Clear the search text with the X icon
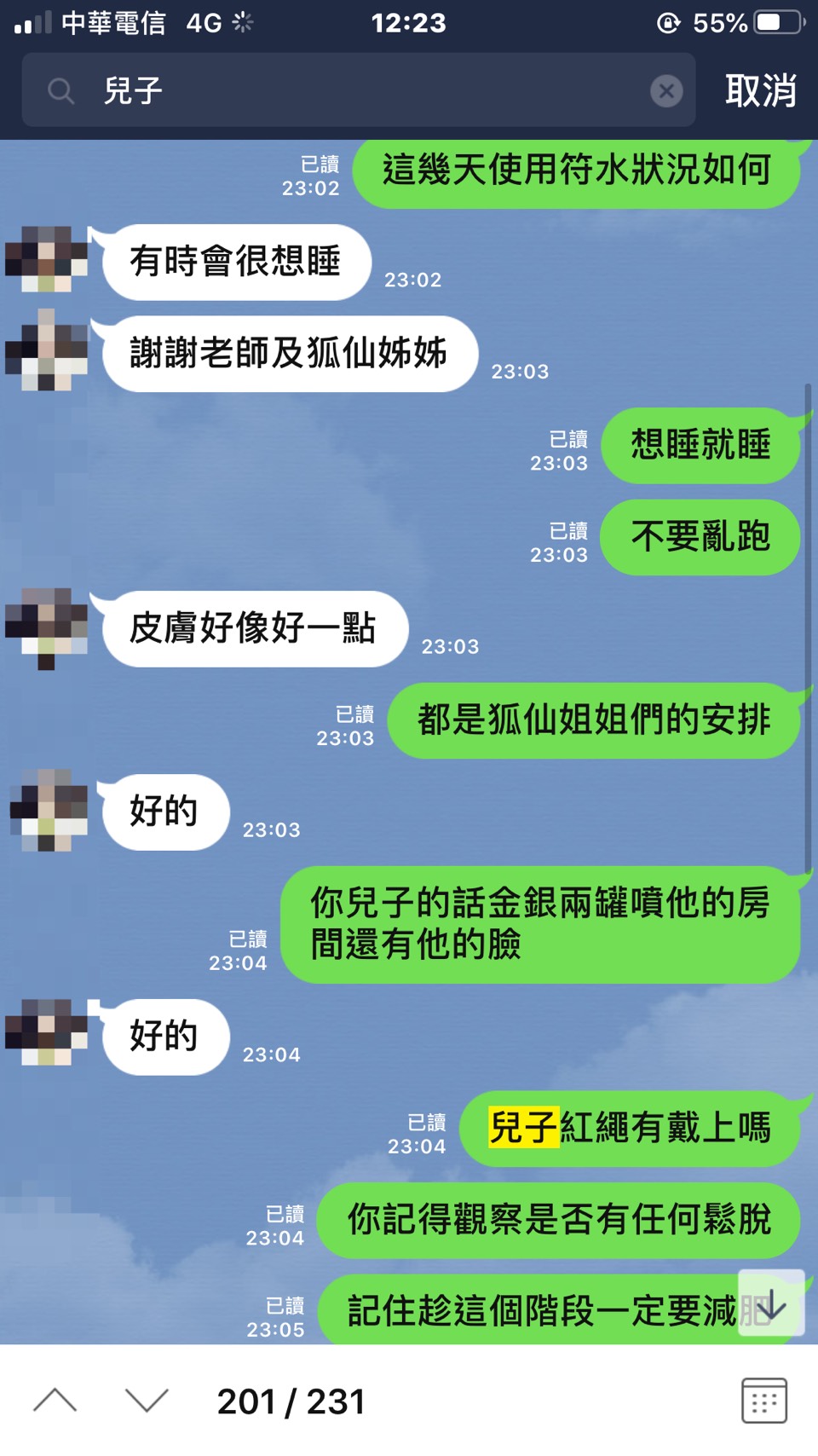 (665, 90)
